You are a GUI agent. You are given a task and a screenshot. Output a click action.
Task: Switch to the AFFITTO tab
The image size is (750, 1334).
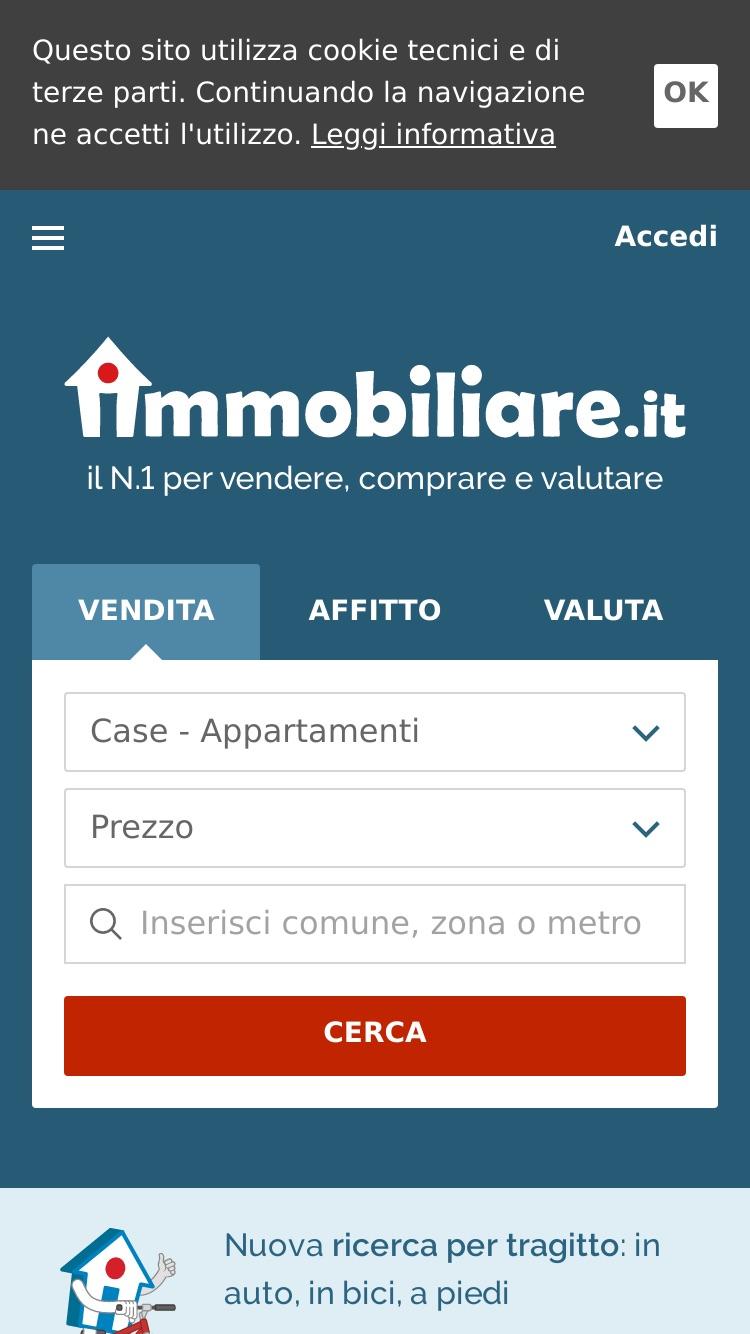pyautogui.click(x=375, y=611)
